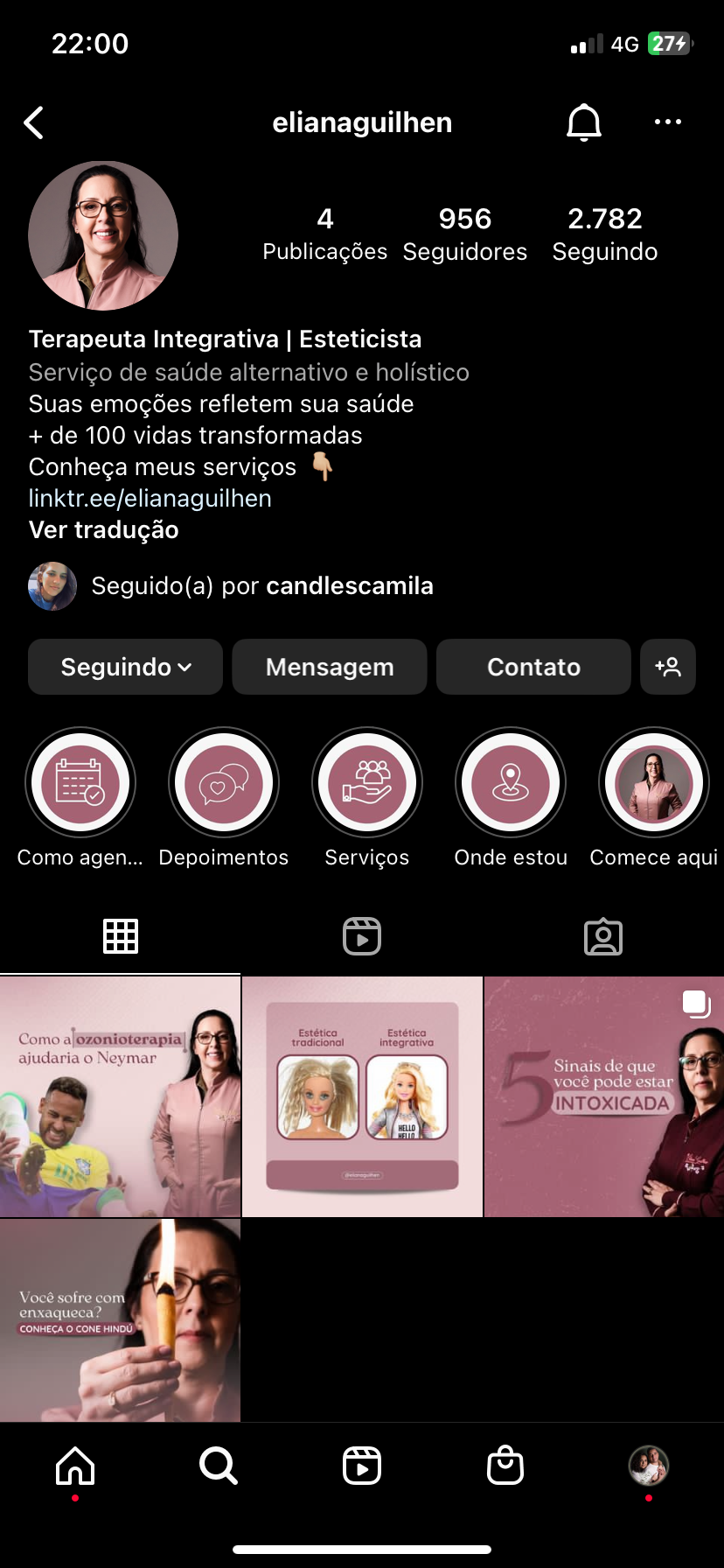Screen dimensions: 724x1568
Task: Tap Ver tradução to translate bio
Action: click(103, 530)
